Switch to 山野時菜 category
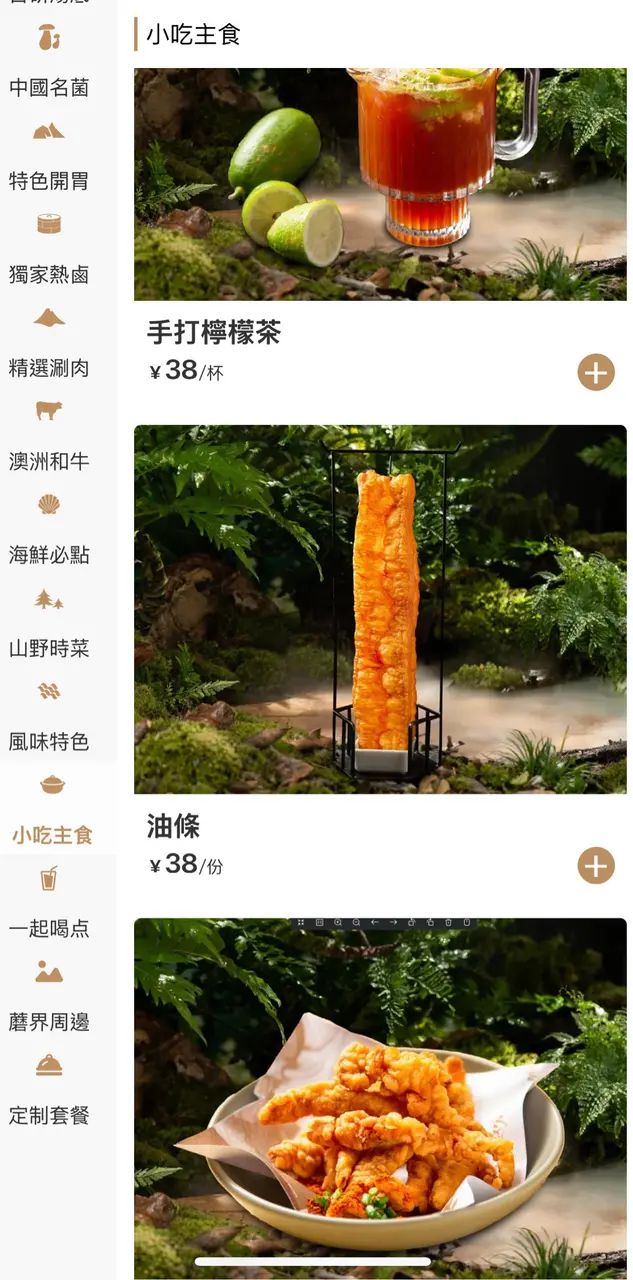The image size is (633, 1280). tap(49, 648)
